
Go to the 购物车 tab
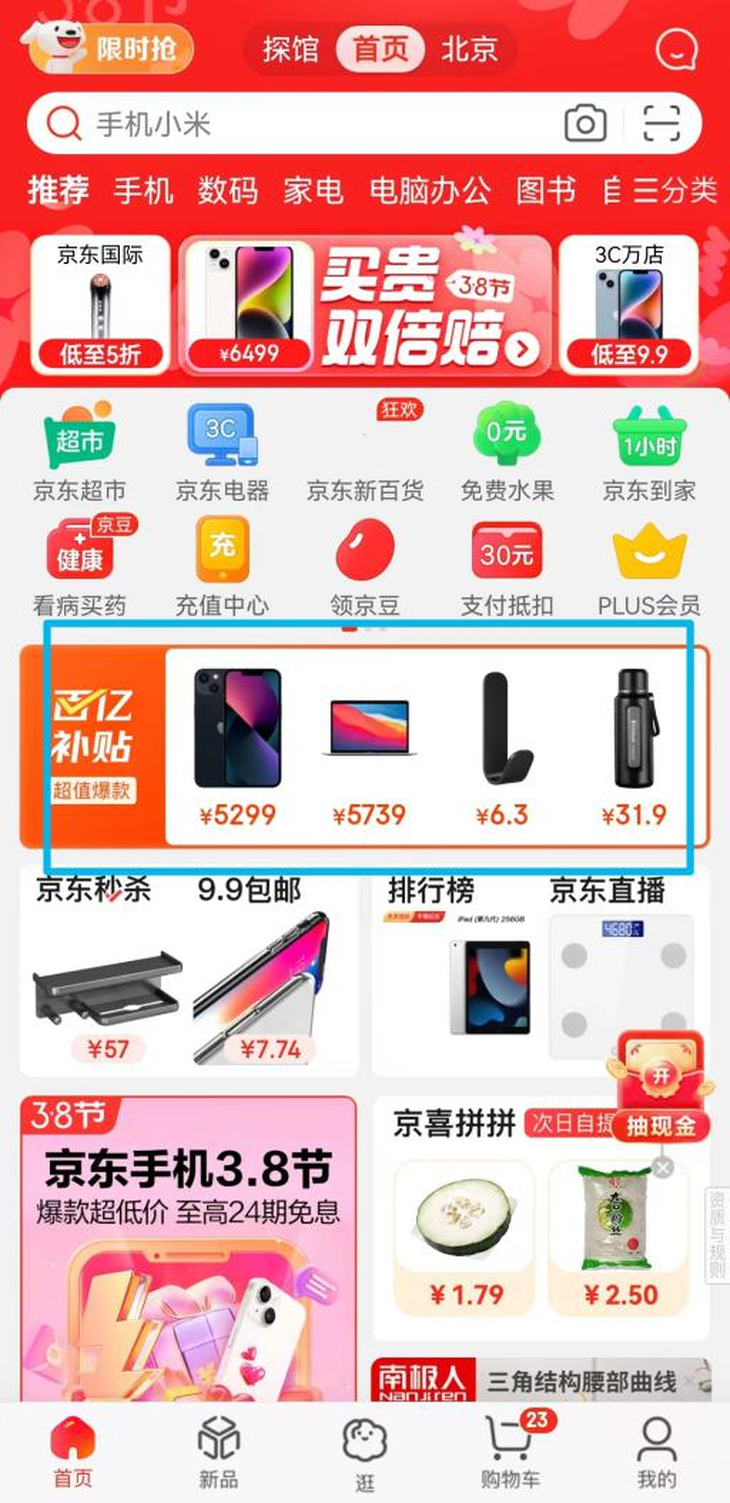(x=511, y=1452)
